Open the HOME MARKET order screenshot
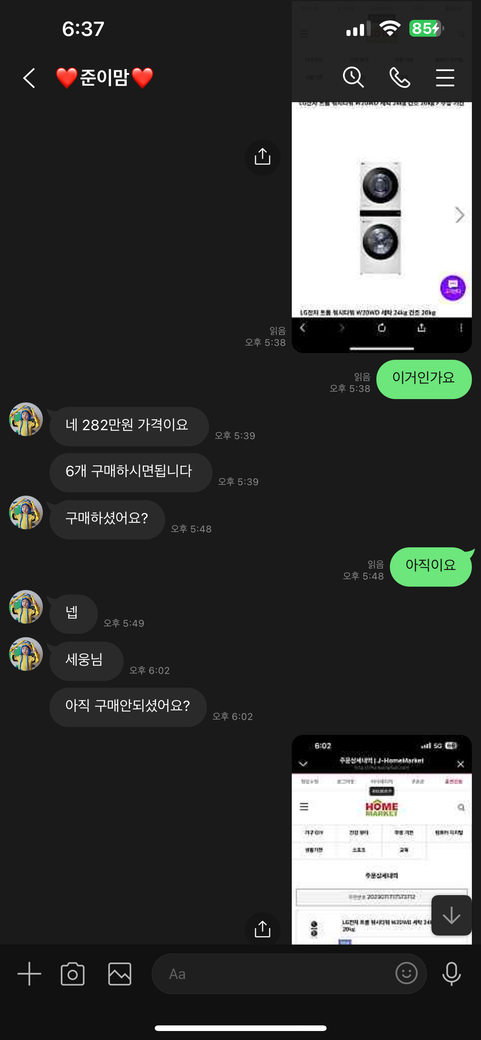This screenshot has height=1040, width=481. point(381,839)
